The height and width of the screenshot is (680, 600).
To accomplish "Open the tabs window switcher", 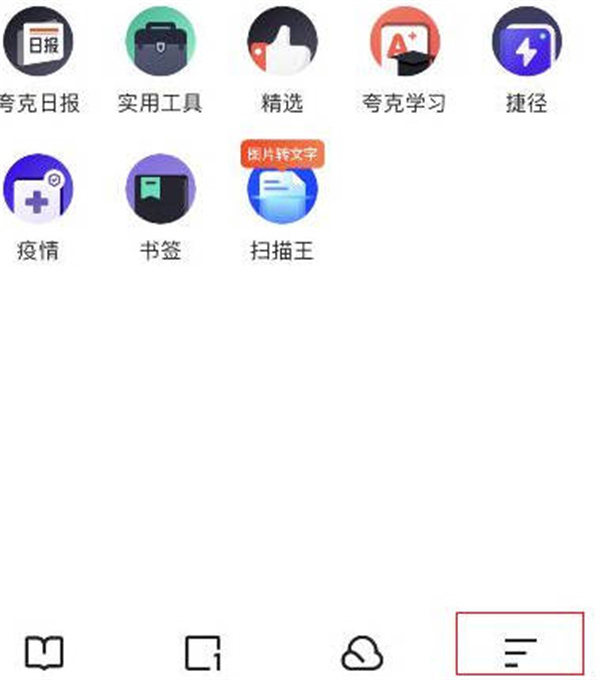I will 203,653.
